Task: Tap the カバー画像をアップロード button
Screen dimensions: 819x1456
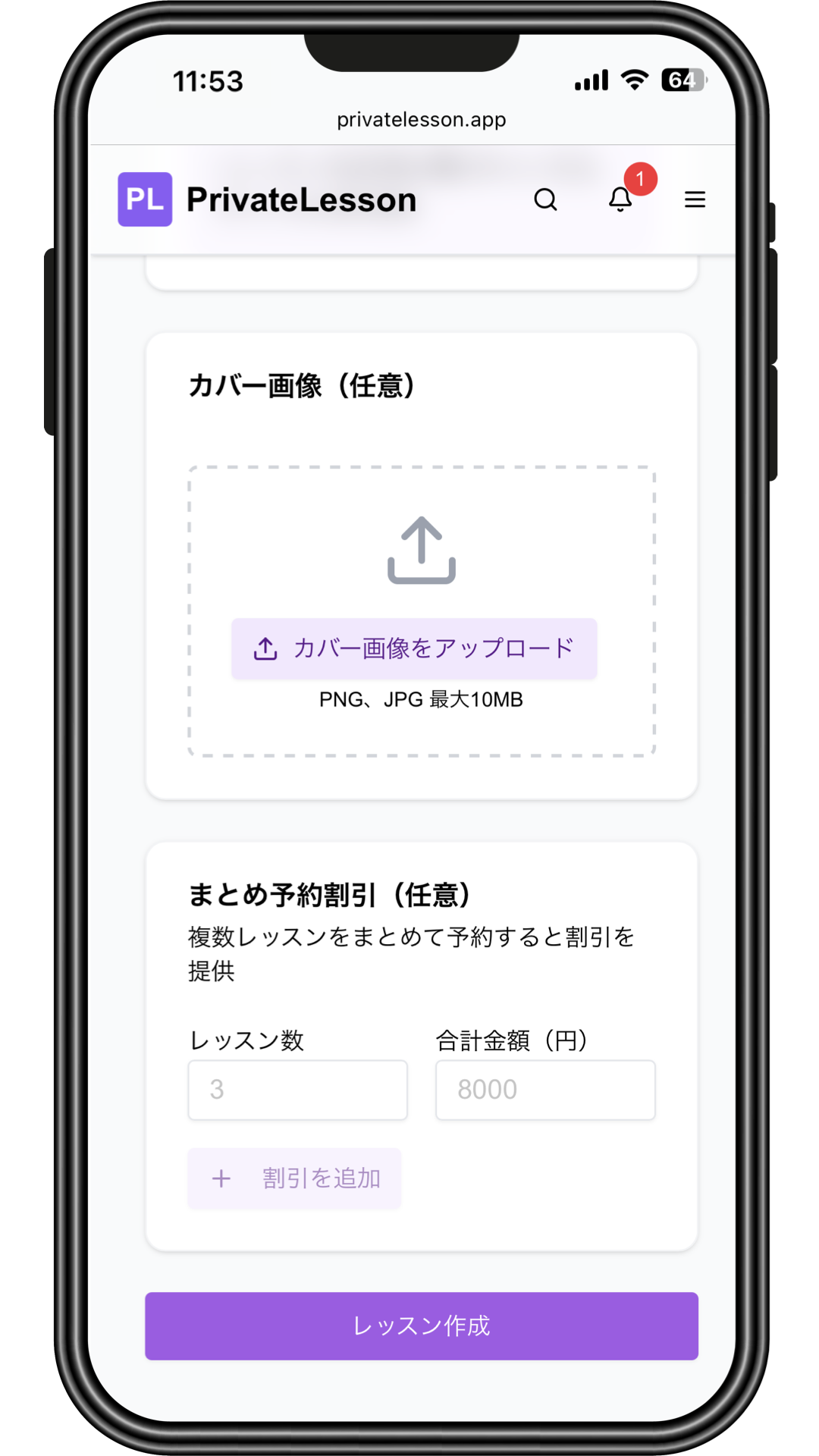Action: point(414,648)
